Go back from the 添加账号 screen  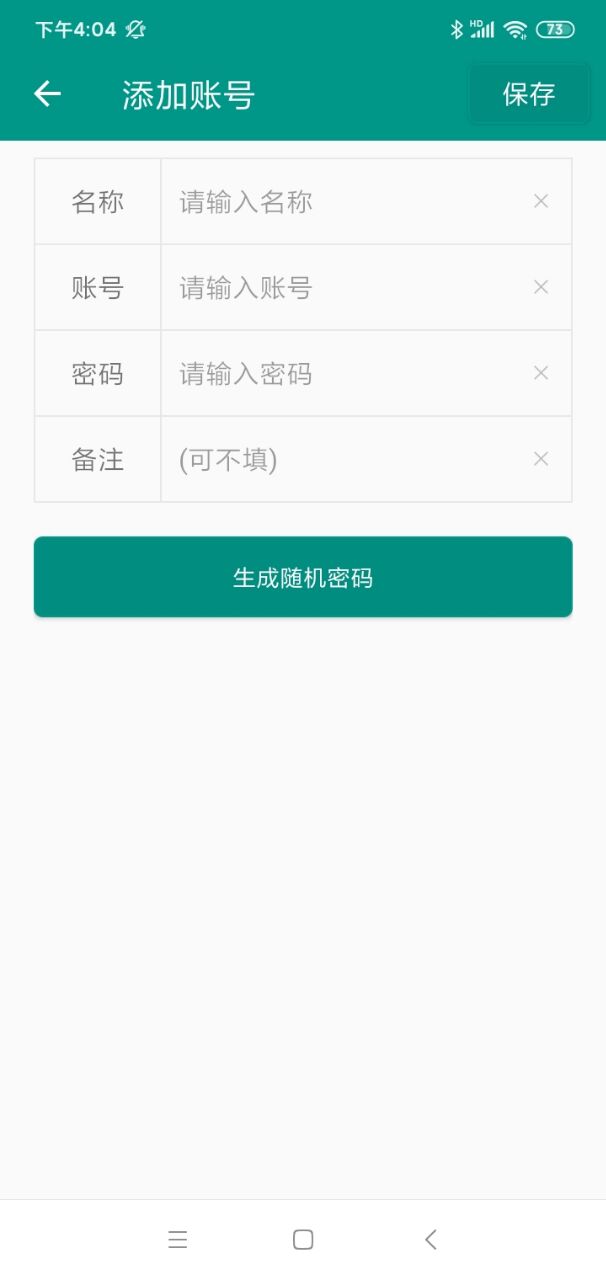pyautogui.click(x=47, y=94)
